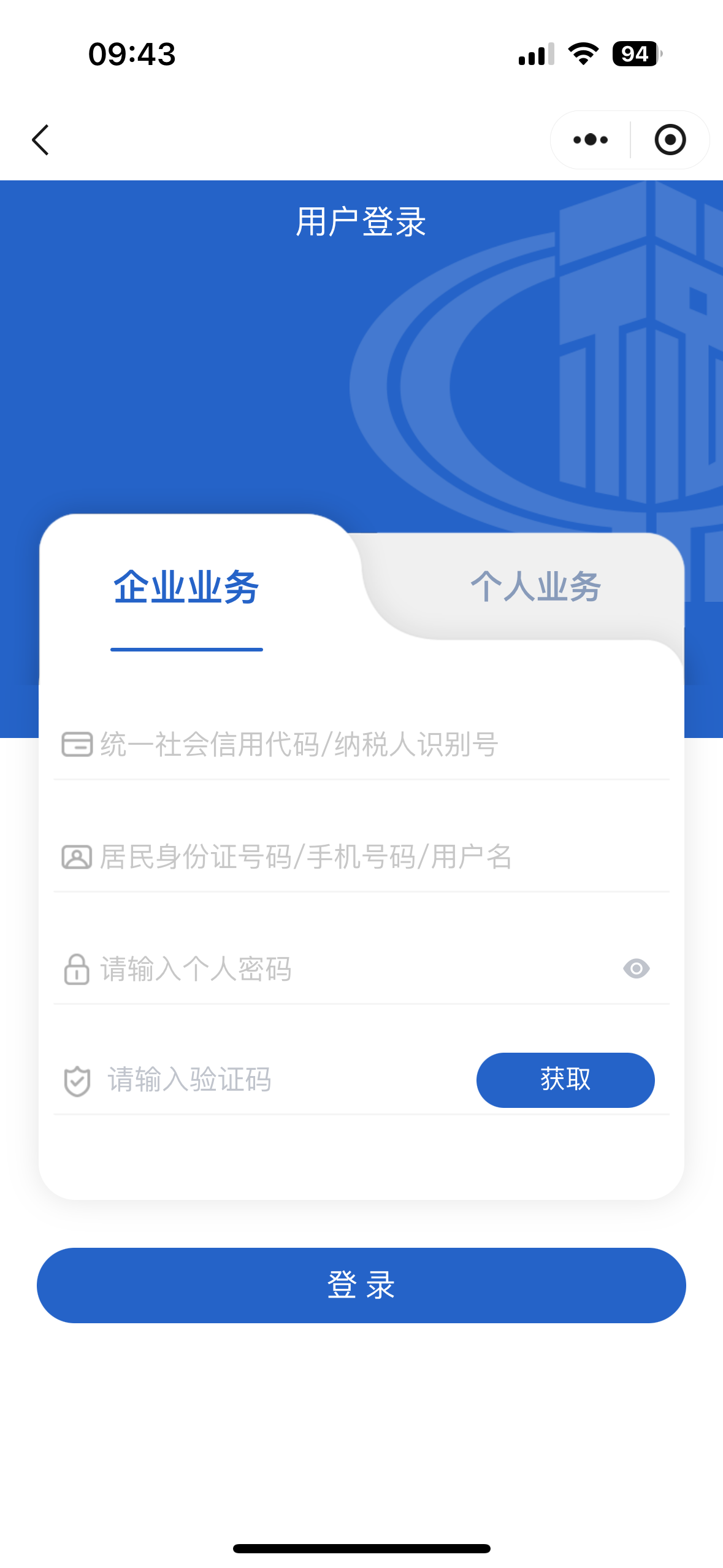Select the 企业业务 tab
Image resolution: width=723 pixels, height=1568 pixels.
[186, 588]
